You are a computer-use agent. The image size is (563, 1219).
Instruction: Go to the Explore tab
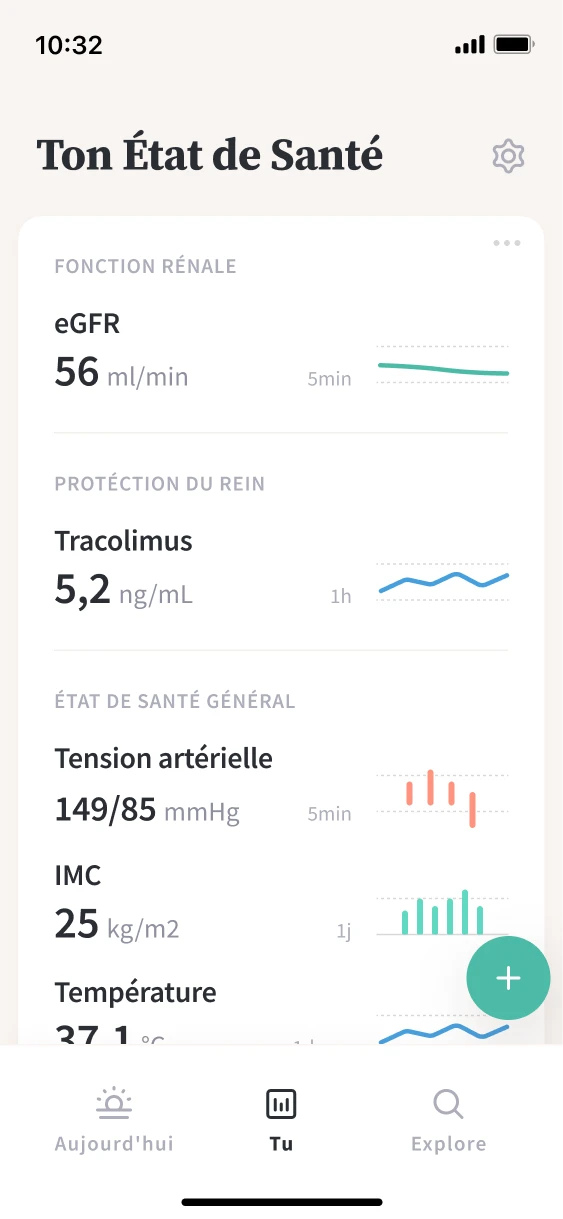448,1122
